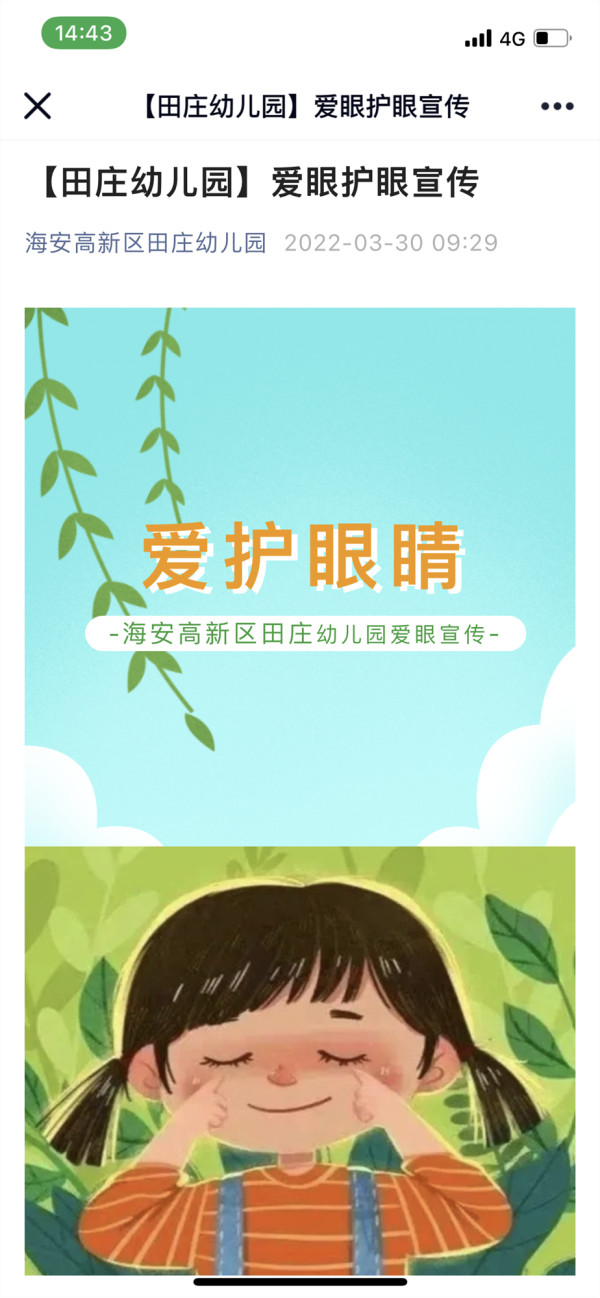Open the three-dot more options menu
This screenshot has width=600, height=1298.
(x=557, y=107)
